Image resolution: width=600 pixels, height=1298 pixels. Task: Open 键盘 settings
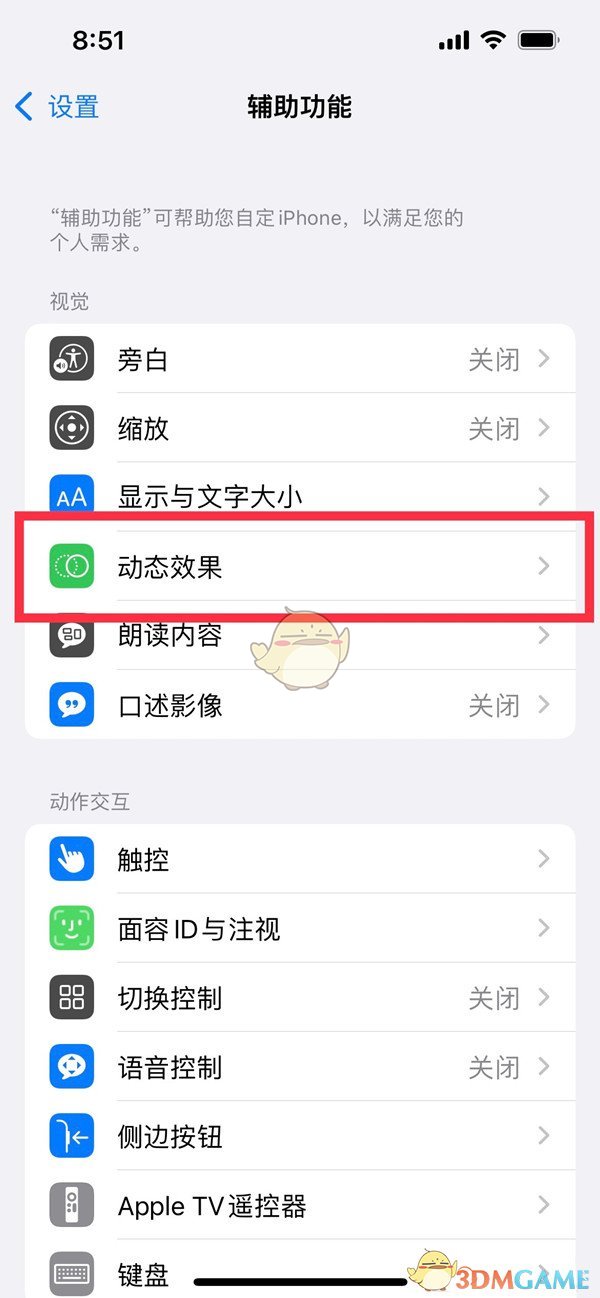300,1272
